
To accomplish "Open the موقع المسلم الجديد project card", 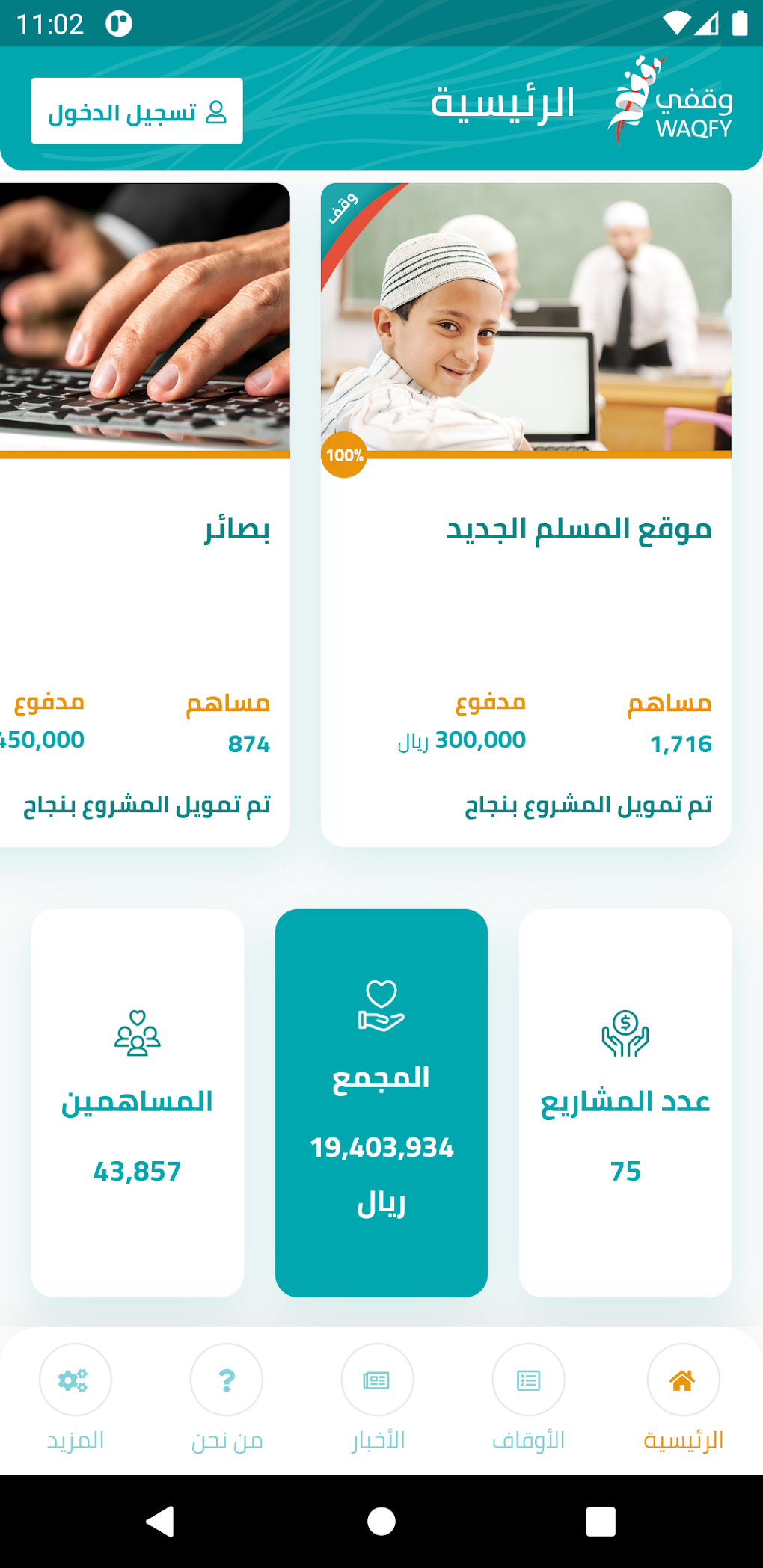I will tap(526, 514).
